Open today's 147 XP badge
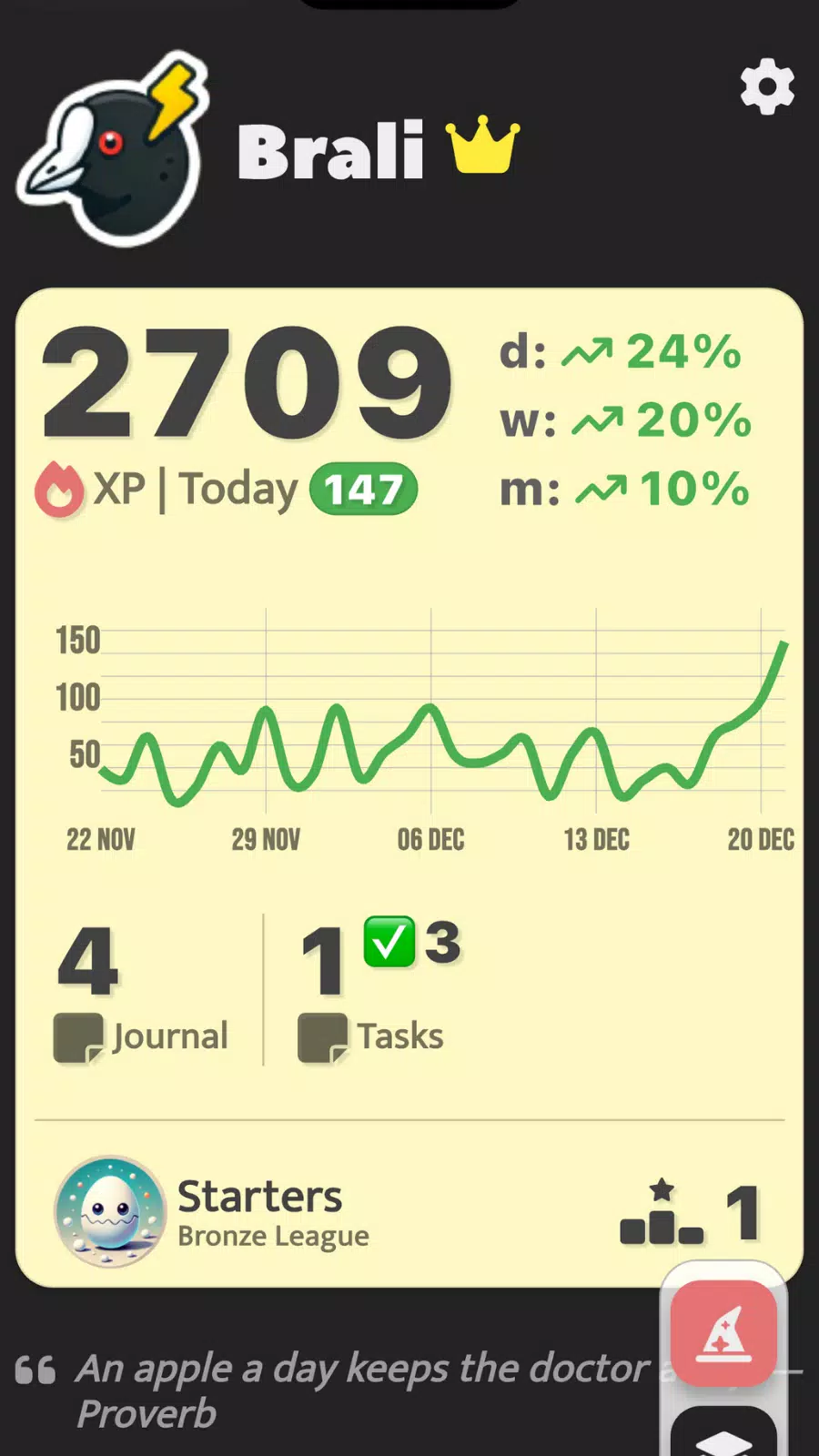819x1456 pixels. (x=363, y=490)
